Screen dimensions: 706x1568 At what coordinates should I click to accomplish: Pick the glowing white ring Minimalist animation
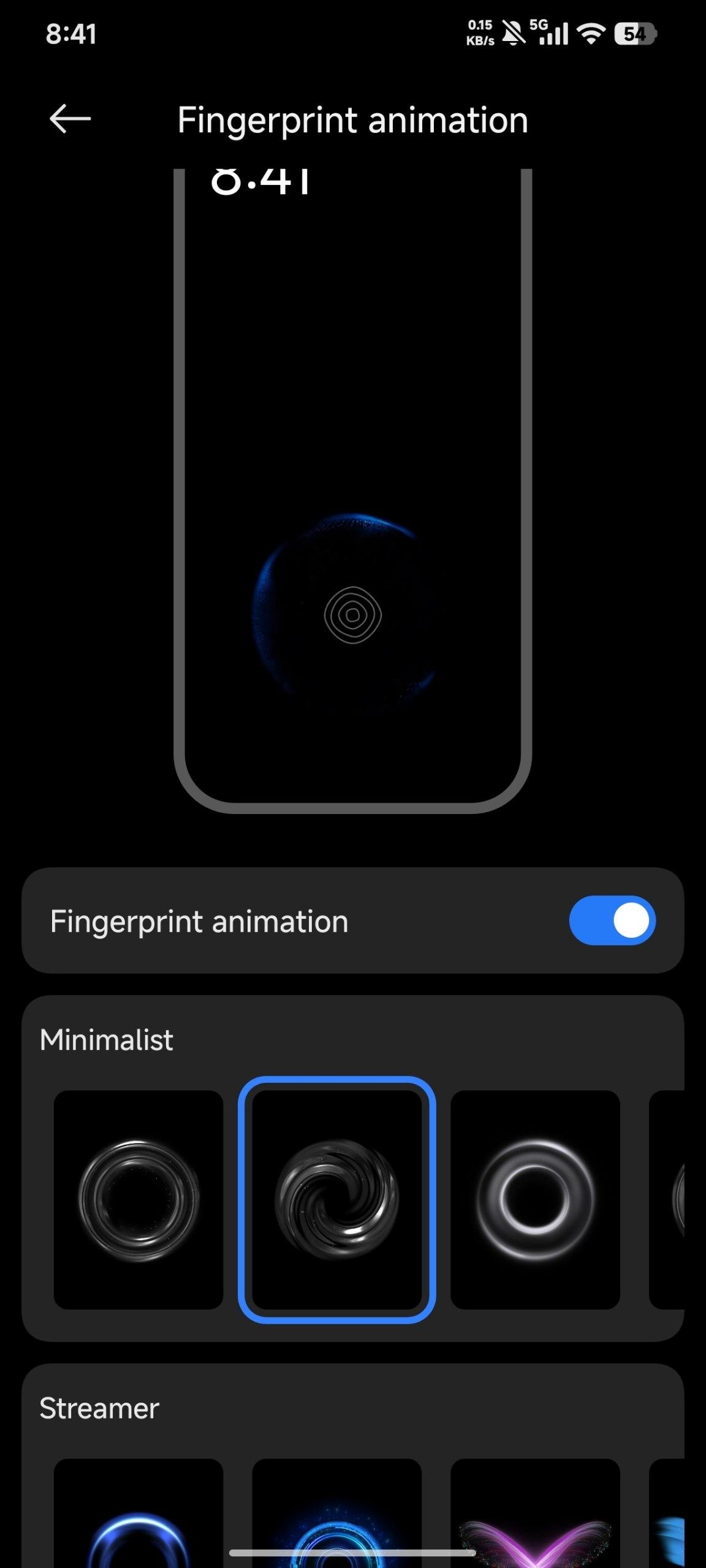(x=535, y=1199)
